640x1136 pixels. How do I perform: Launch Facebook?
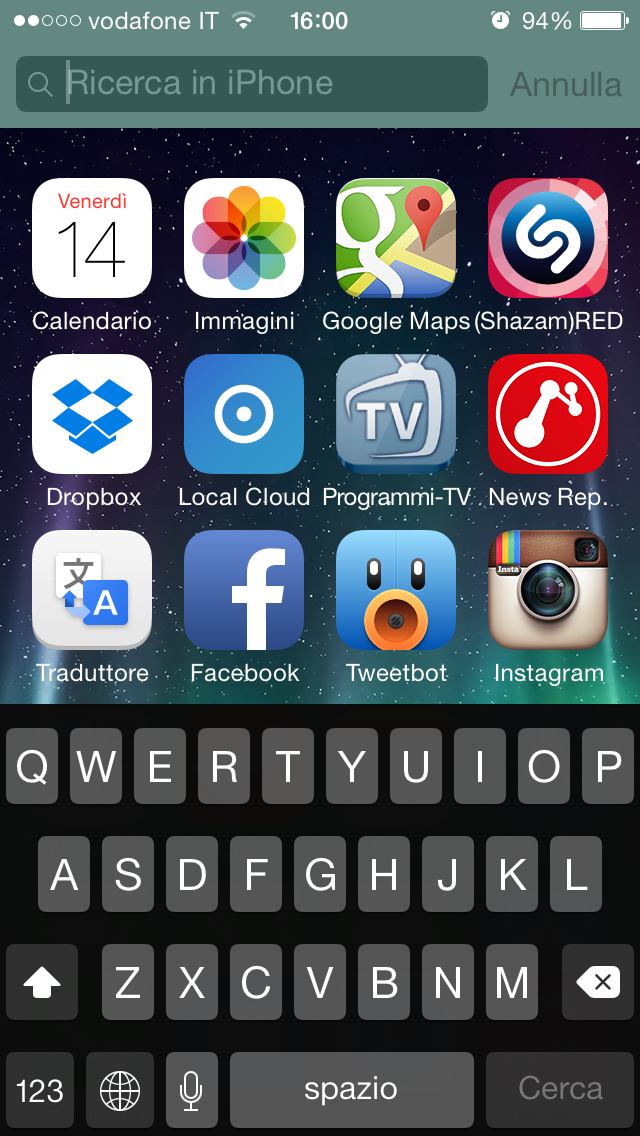pos(244,590)
